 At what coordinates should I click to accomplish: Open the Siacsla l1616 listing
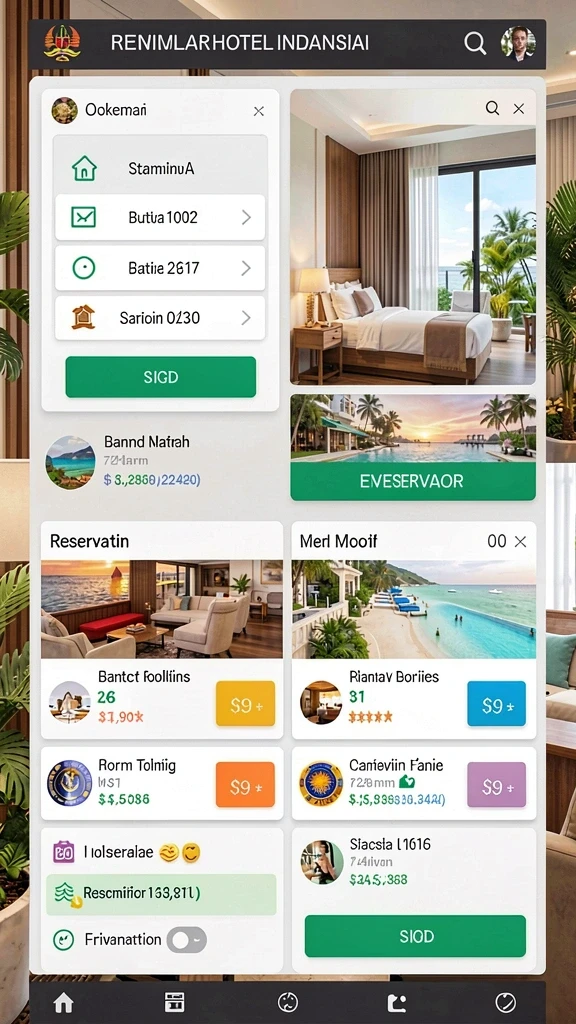(413, 862)
